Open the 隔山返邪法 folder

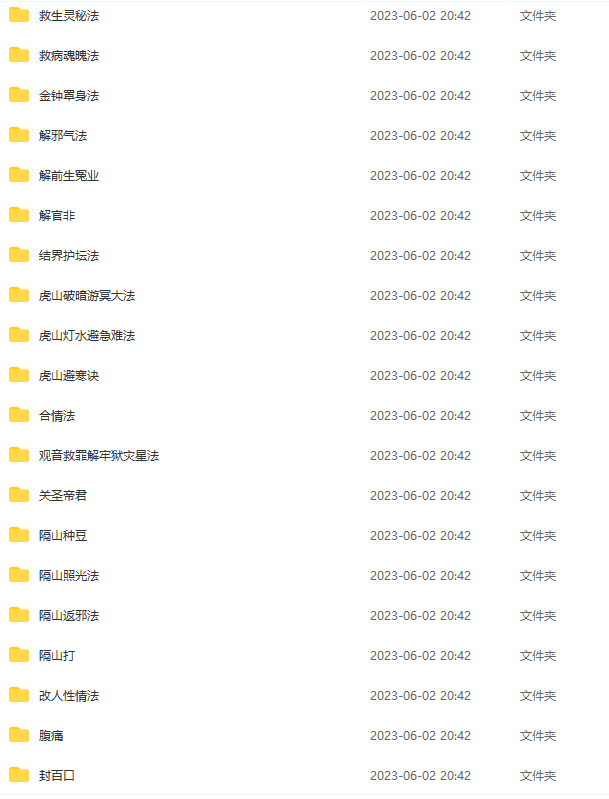tap(68, 616)
